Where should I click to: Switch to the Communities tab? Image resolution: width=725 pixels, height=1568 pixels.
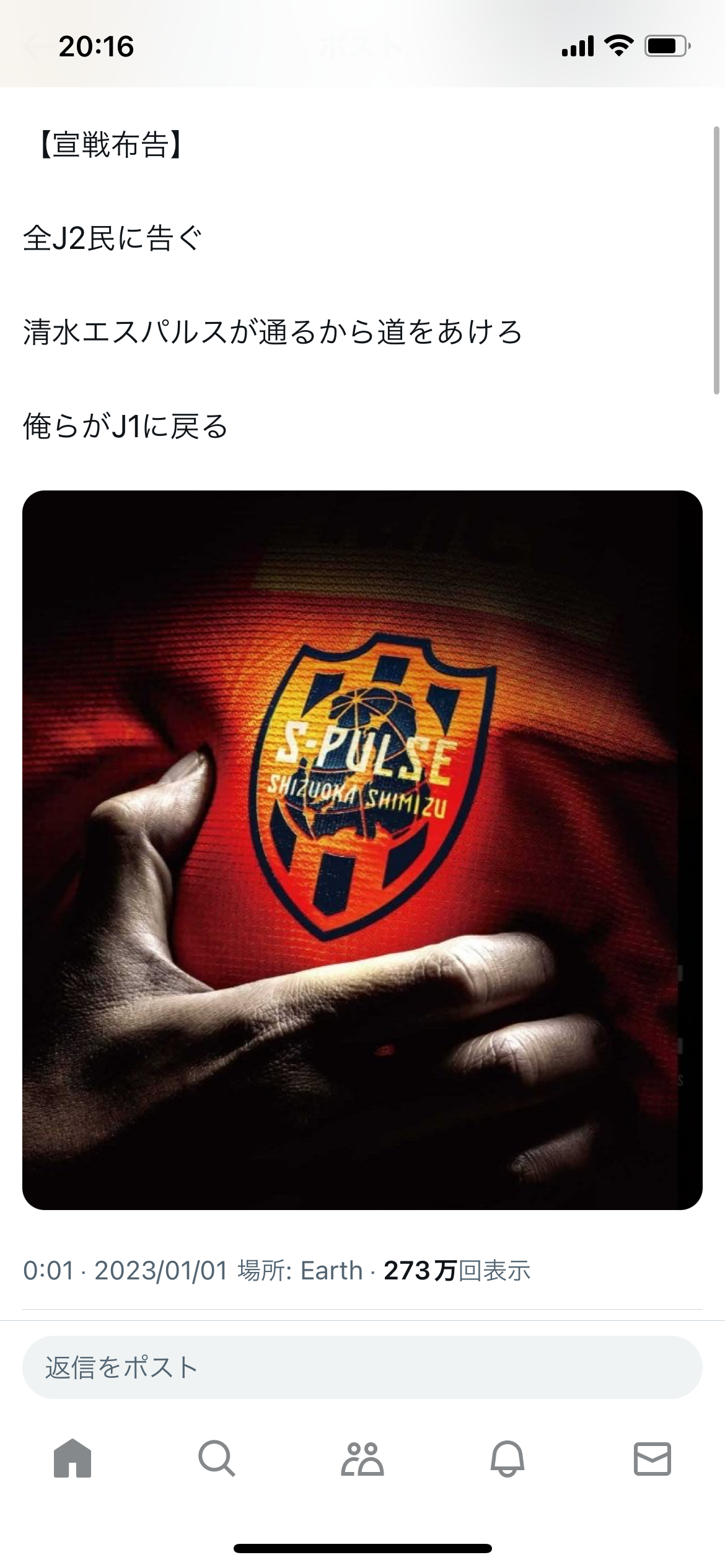click(362, 1458)
